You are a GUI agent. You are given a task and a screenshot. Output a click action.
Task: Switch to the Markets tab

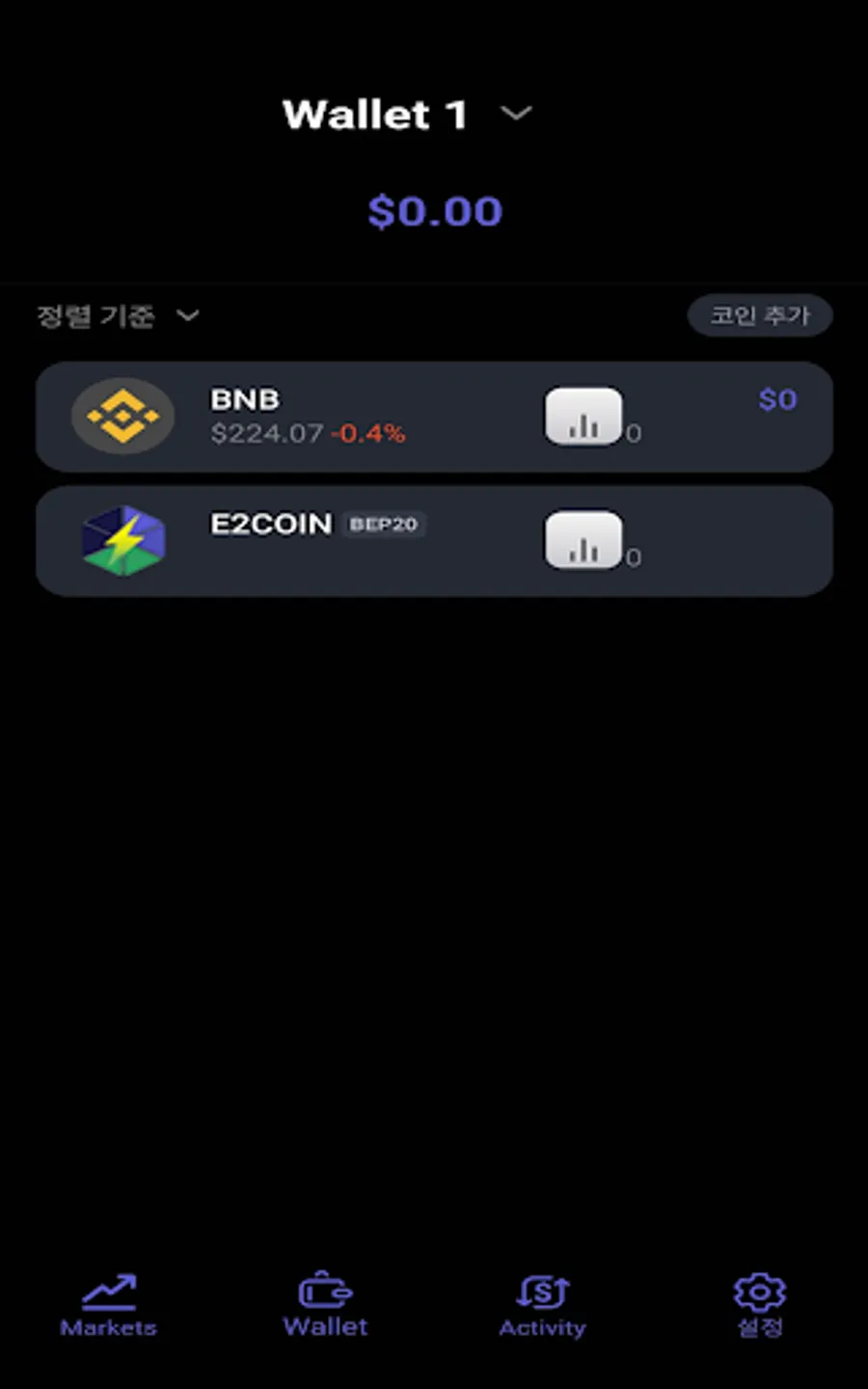click(108, 1306)
